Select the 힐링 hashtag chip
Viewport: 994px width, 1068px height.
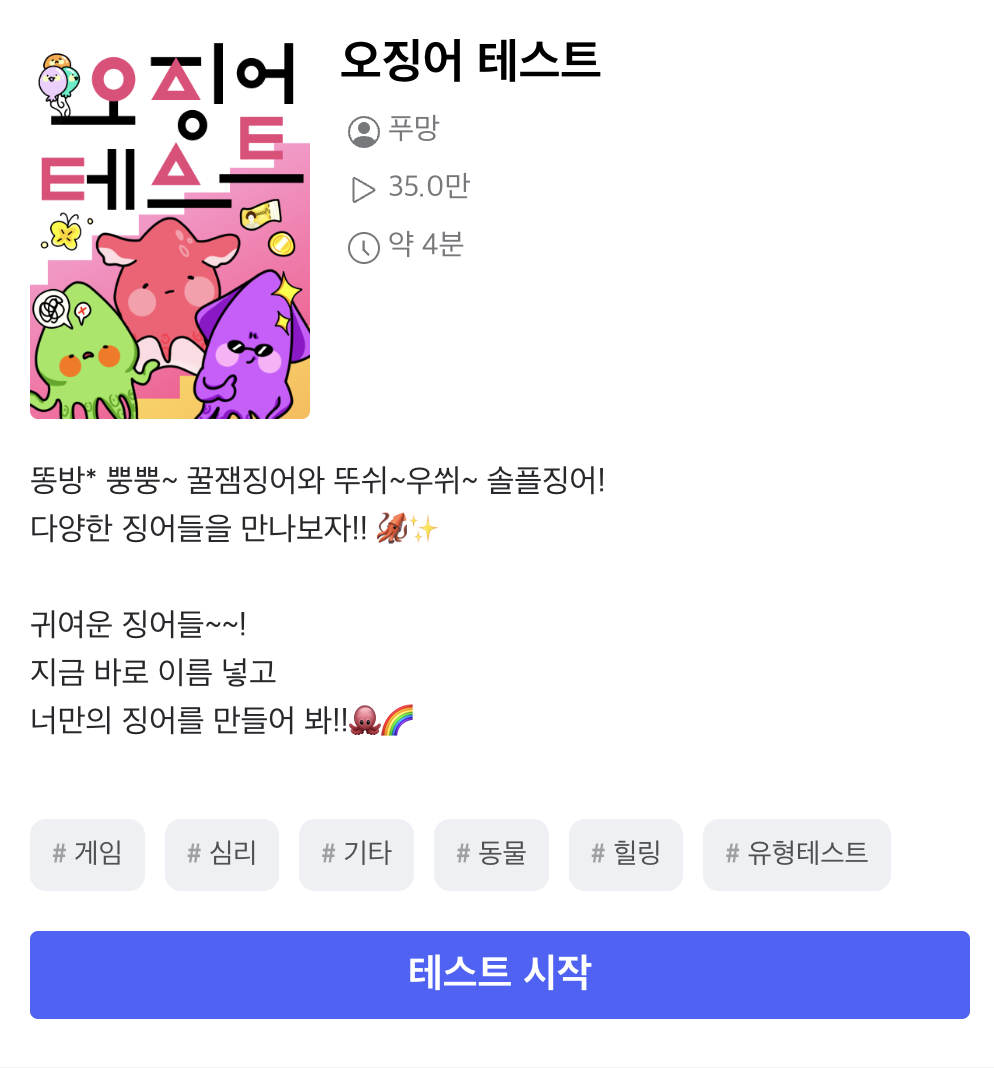pos(626,855)
